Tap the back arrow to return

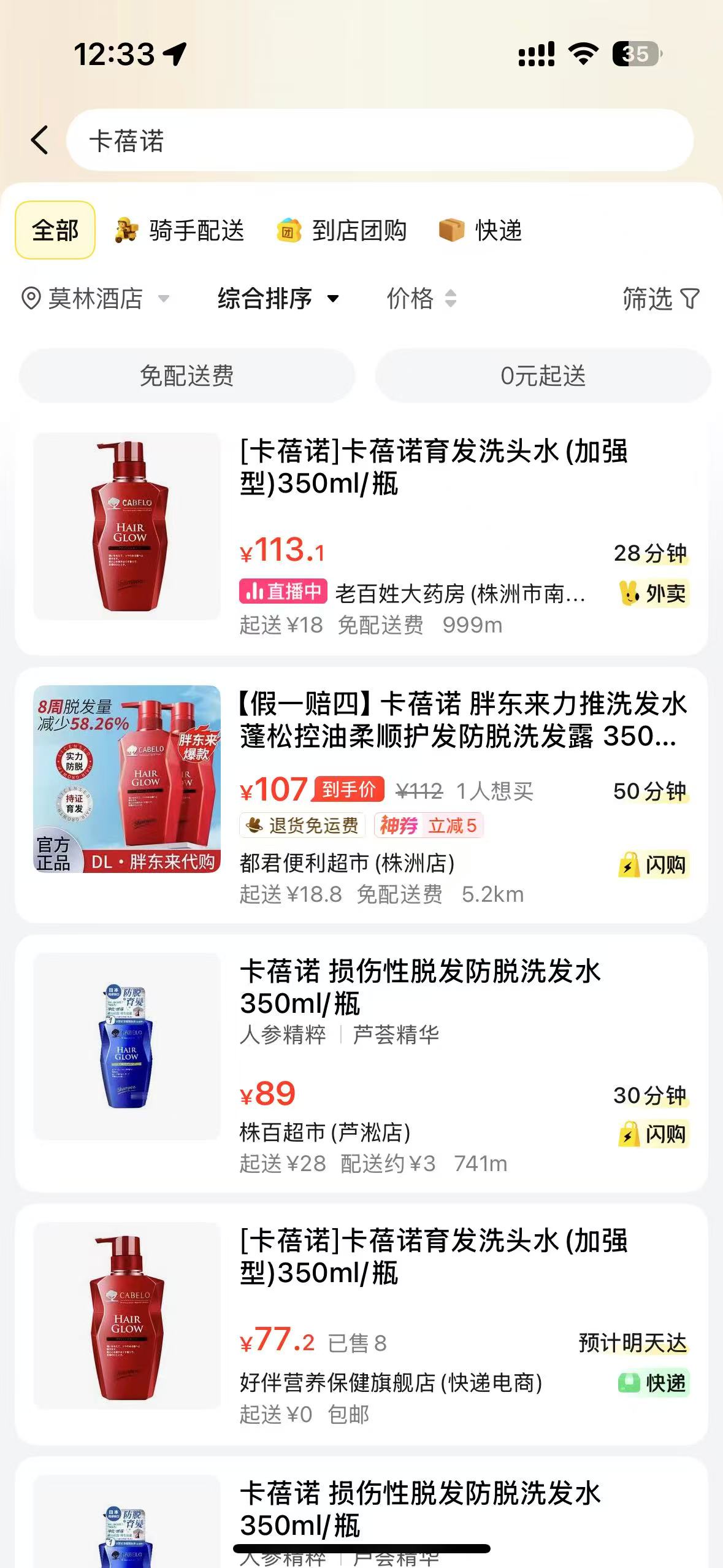click(39, 139)
